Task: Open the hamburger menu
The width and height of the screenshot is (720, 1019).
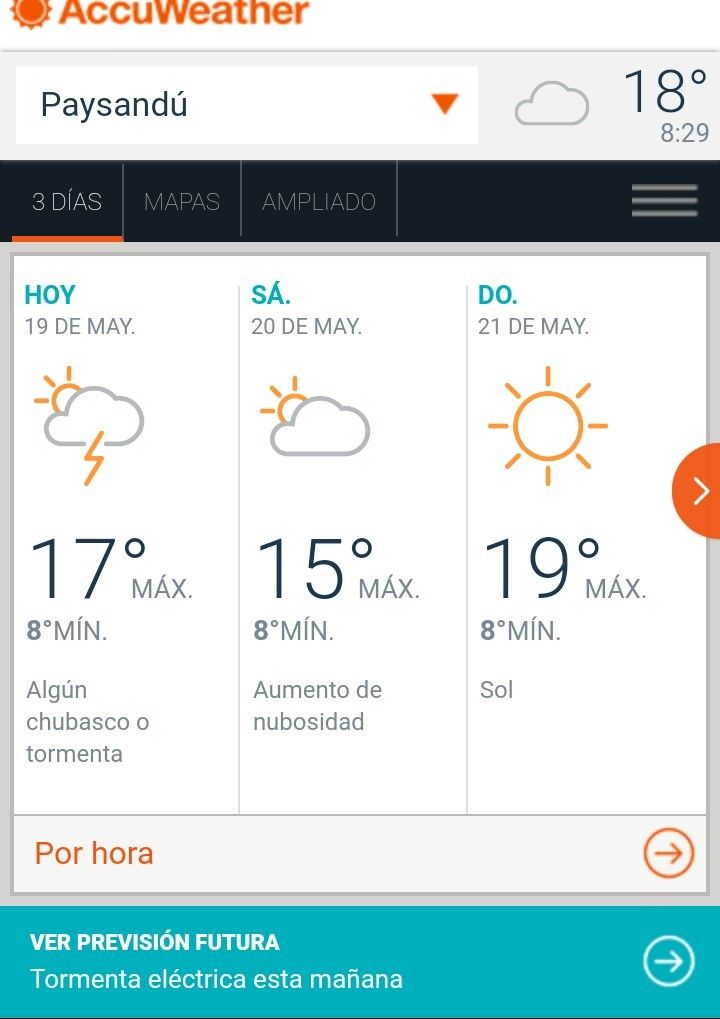Action: pyautogui.click(x=664, y=201)
